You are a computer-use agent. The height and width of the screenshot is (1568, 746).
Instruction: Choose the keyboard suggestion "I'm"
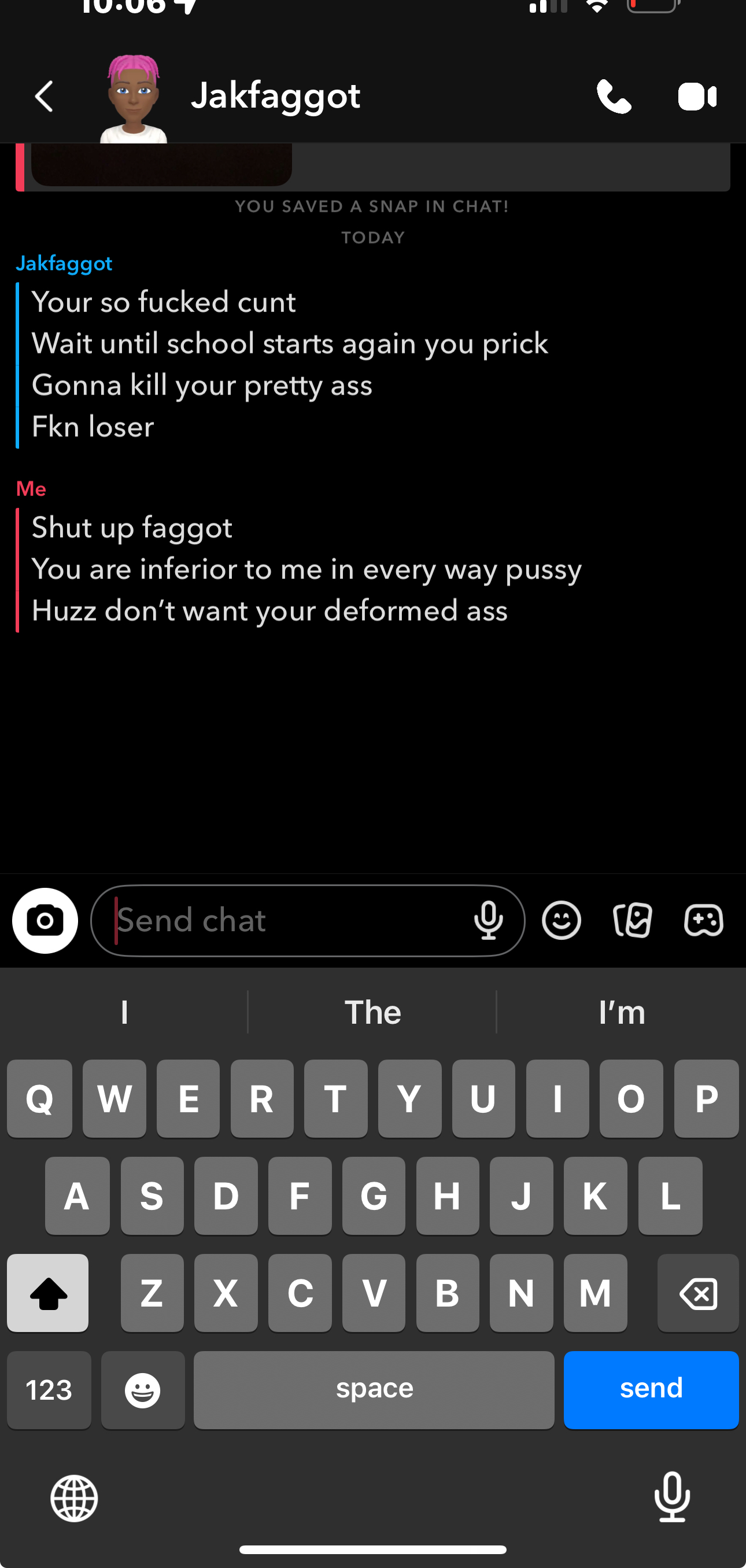pos(621,1012)
